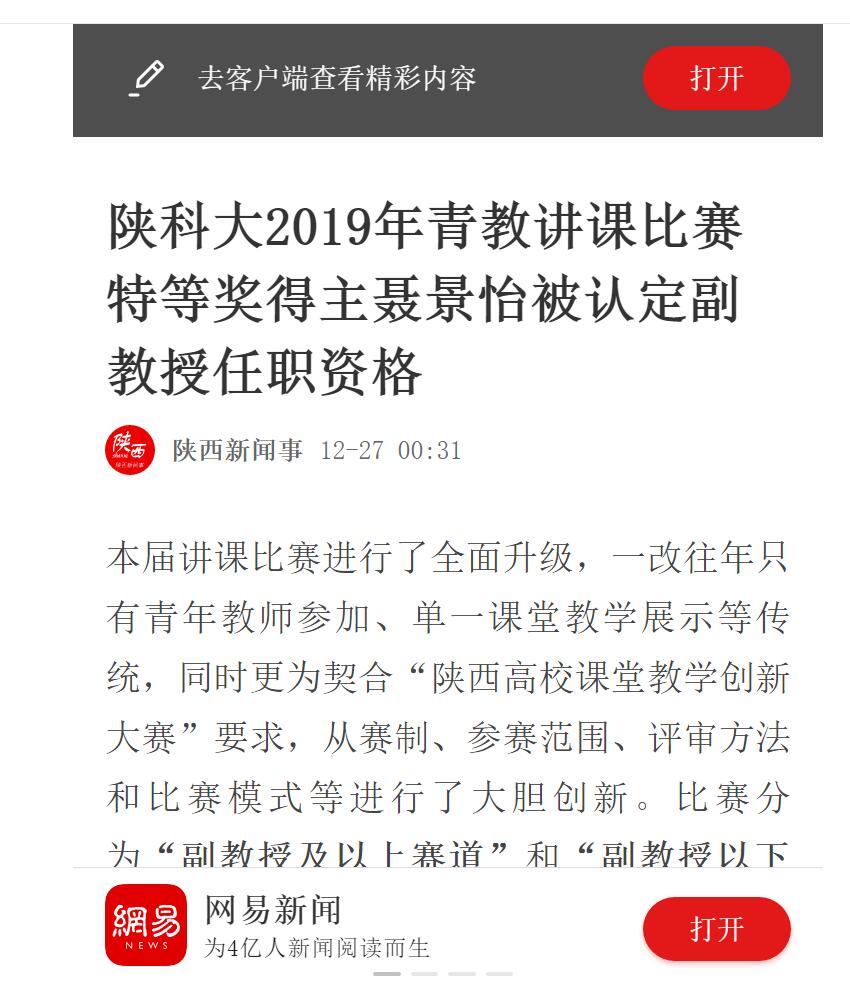Tap the pencil icon in top banner
The width and height of the screenshot is (850, 983).
click(147, 78)
